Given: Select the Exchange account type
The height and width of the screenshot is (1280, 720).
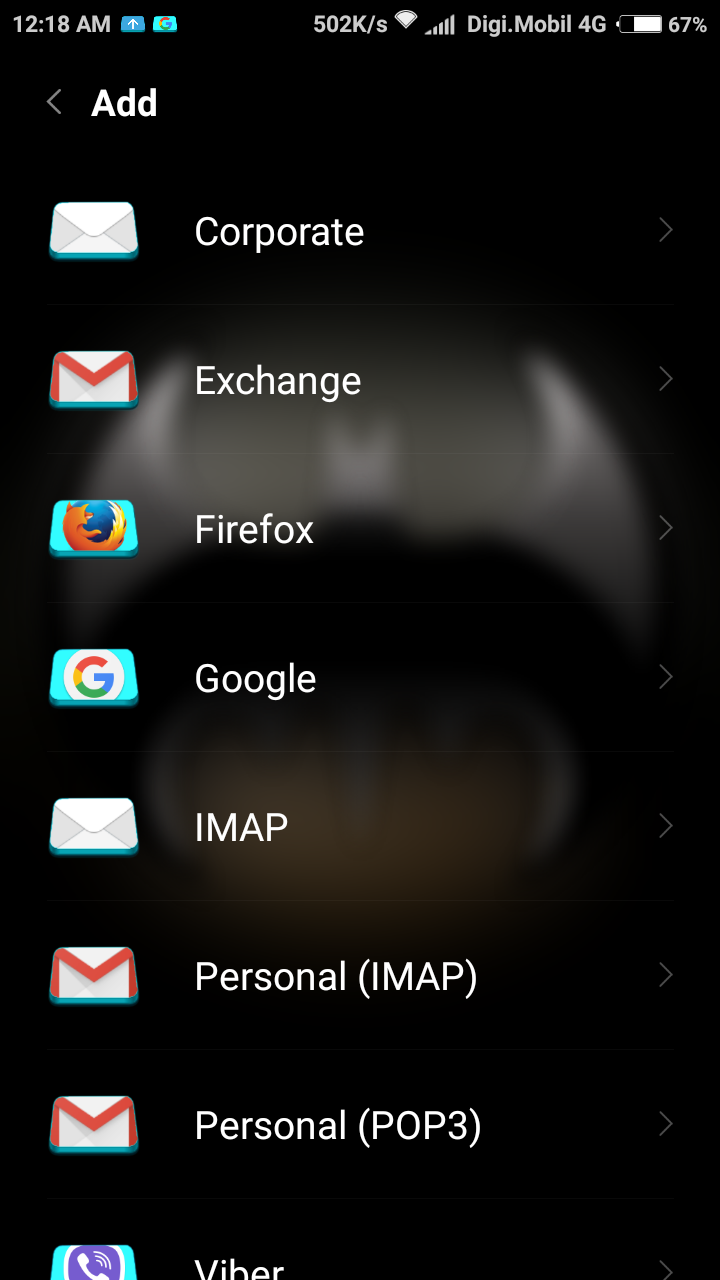Looking at the screenshot, I should 360,380.
